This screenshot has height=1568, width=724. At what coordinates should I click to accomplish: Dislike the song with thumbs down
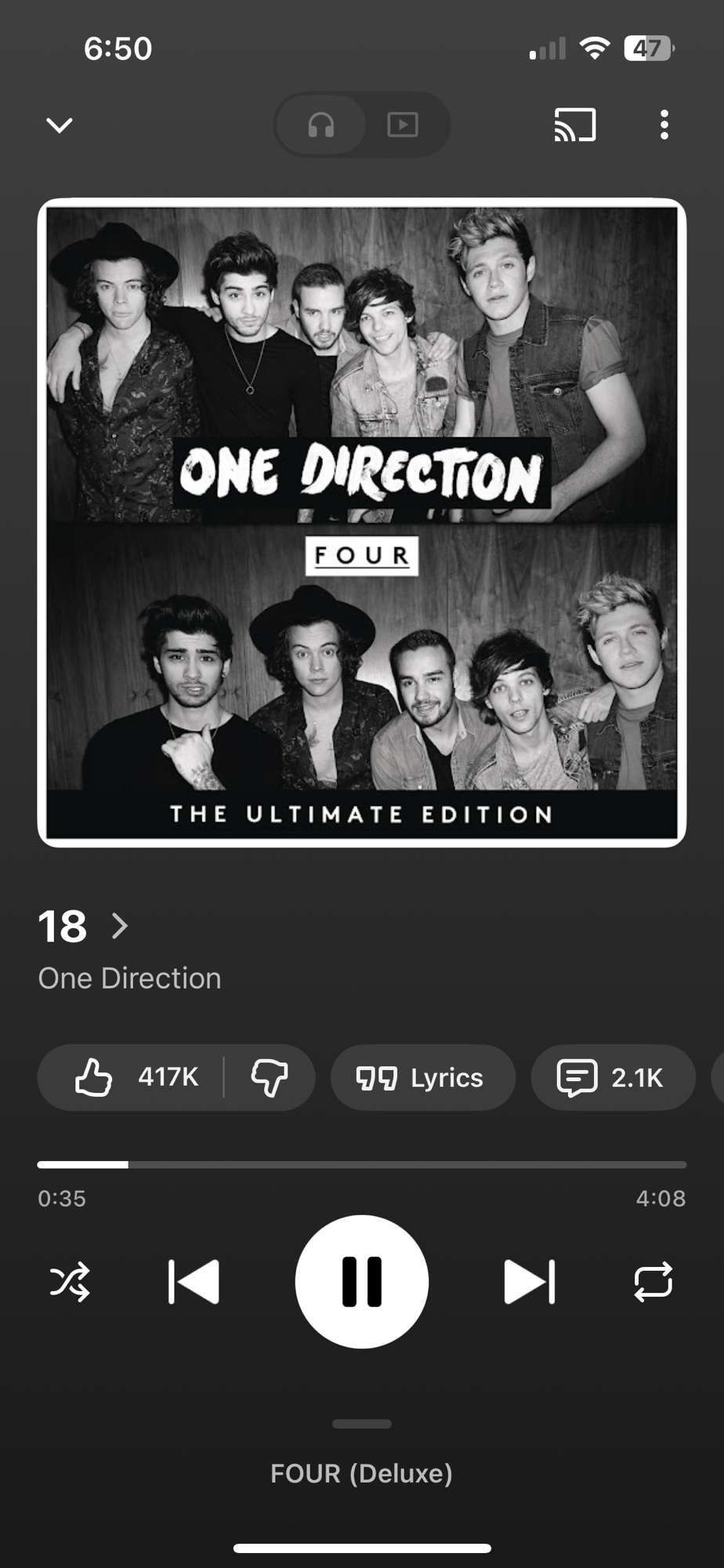click(x=270, y=1077)
